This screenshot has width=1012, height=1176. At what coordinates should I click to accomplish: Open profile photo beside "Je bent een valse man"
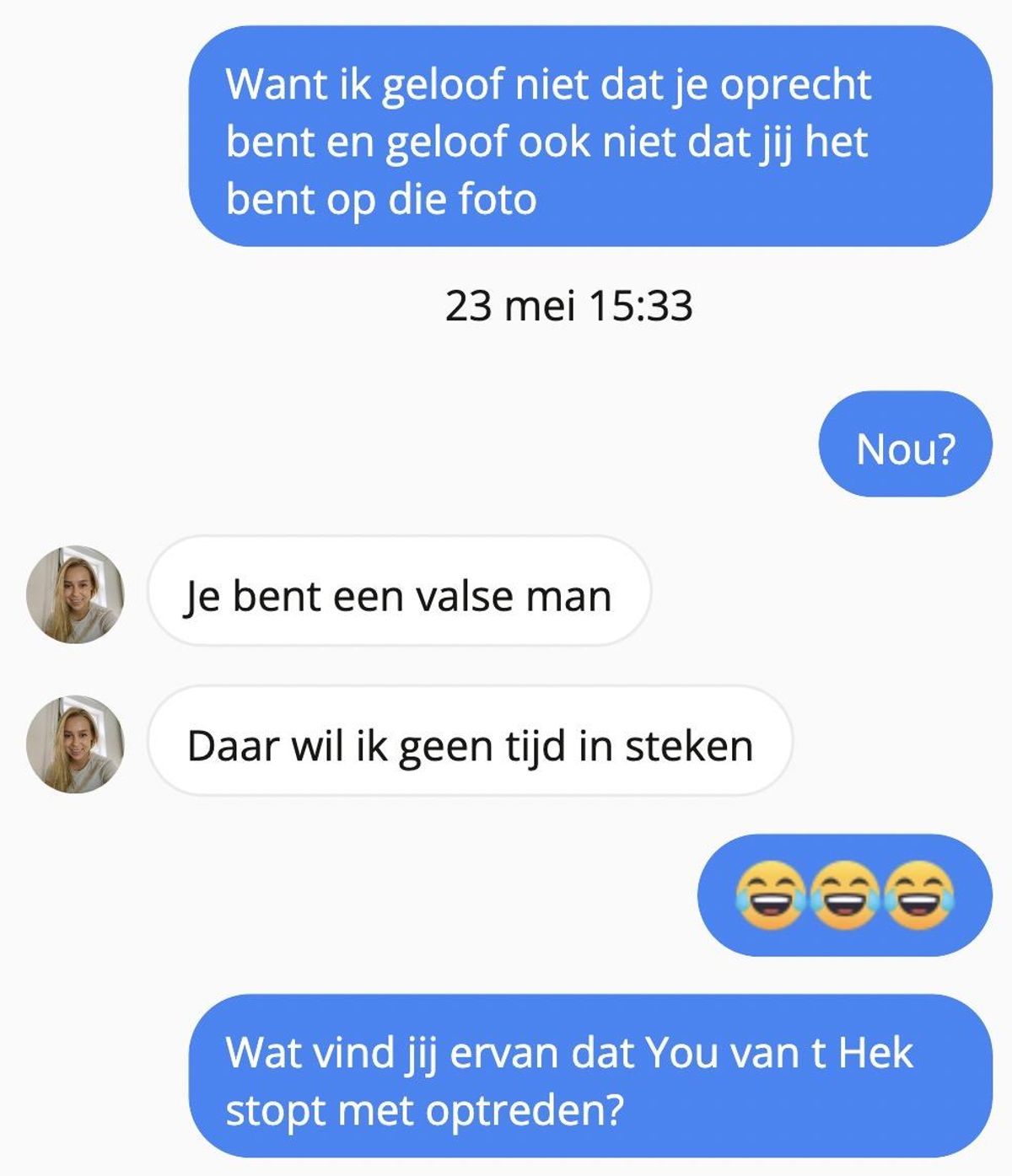75,594
